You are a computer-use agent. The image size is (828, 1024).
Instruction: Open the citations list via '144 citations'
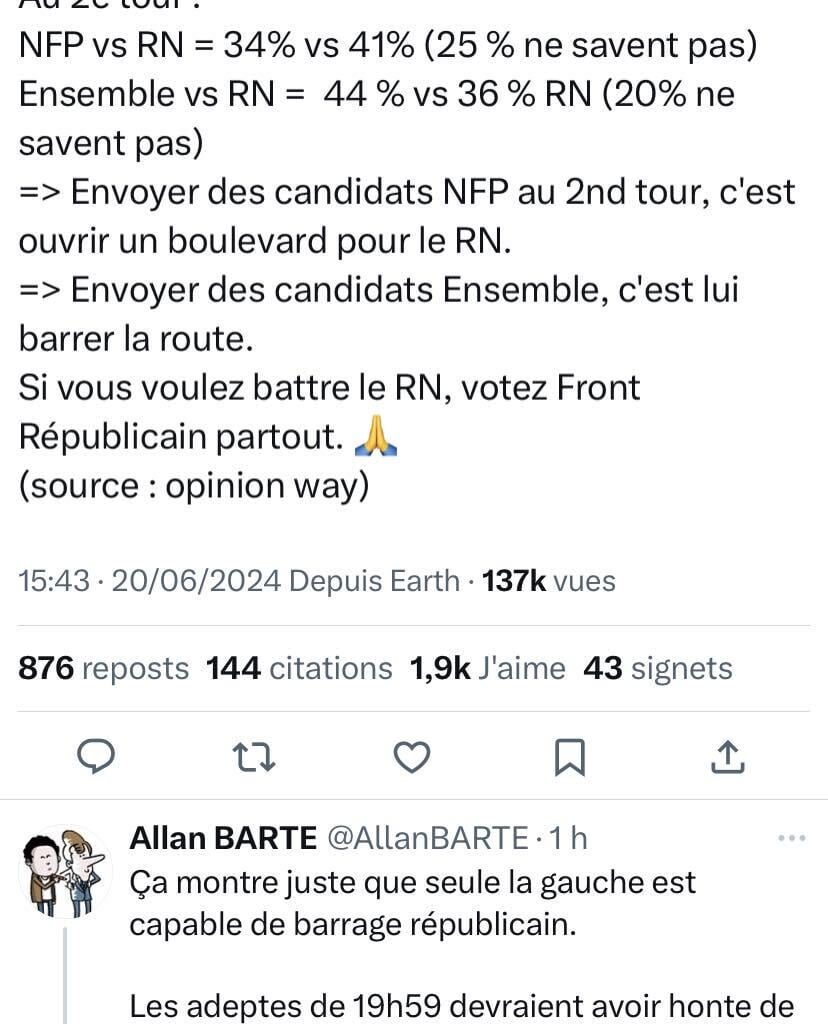point(298,668)
